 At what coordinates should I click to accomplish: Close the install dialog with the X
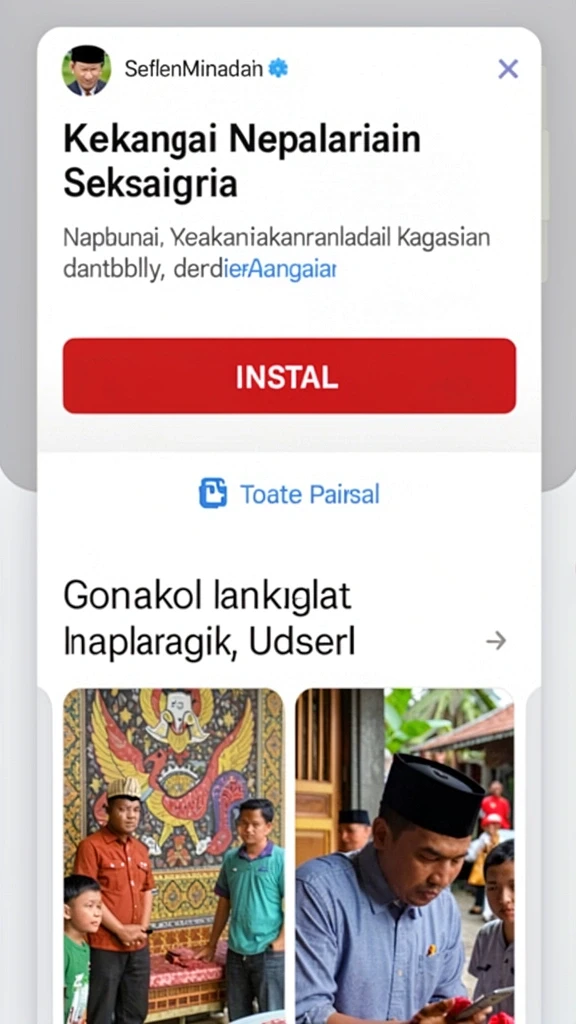(508, 69)
